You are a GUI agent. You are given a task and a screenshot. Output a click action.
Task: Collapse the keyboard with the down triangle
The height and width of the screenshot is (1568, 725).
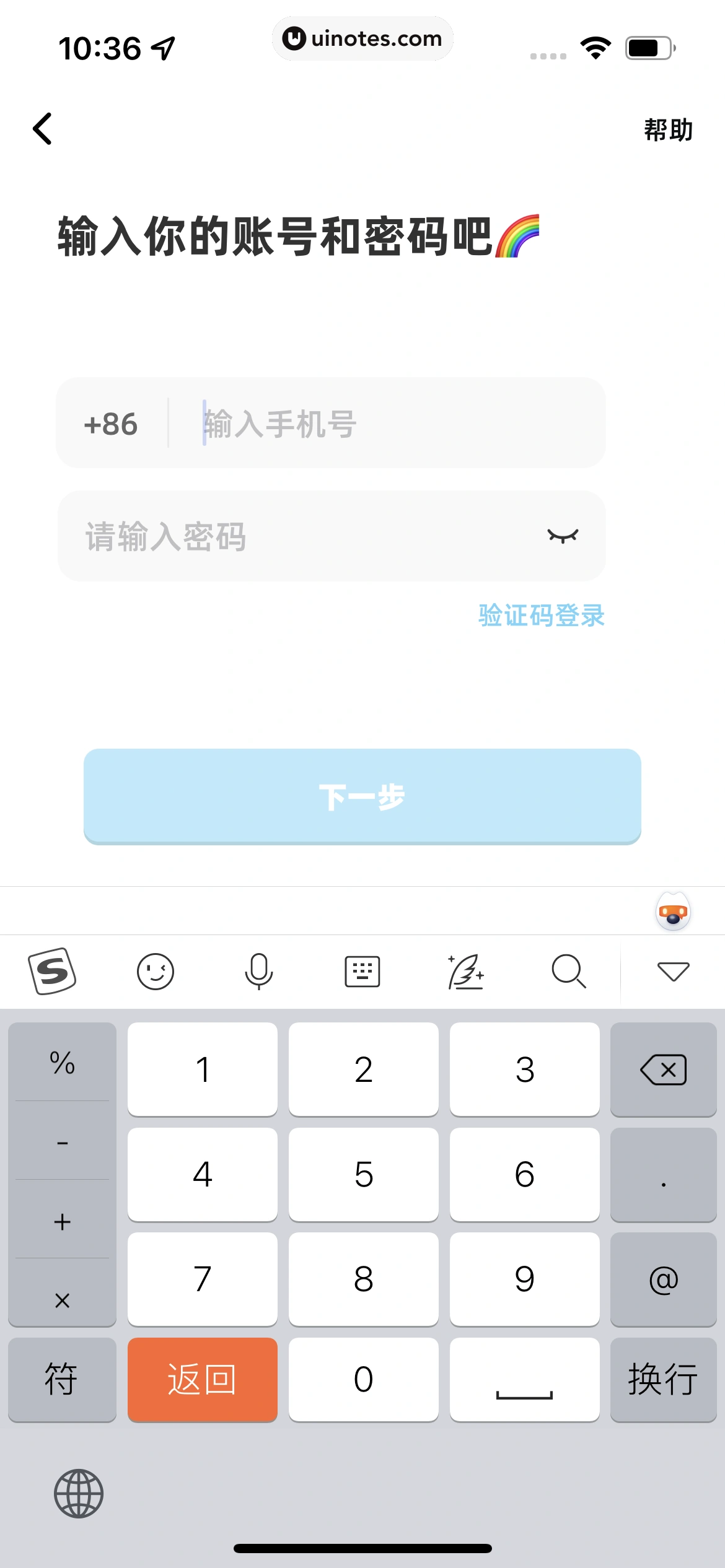tap(673, 970)
